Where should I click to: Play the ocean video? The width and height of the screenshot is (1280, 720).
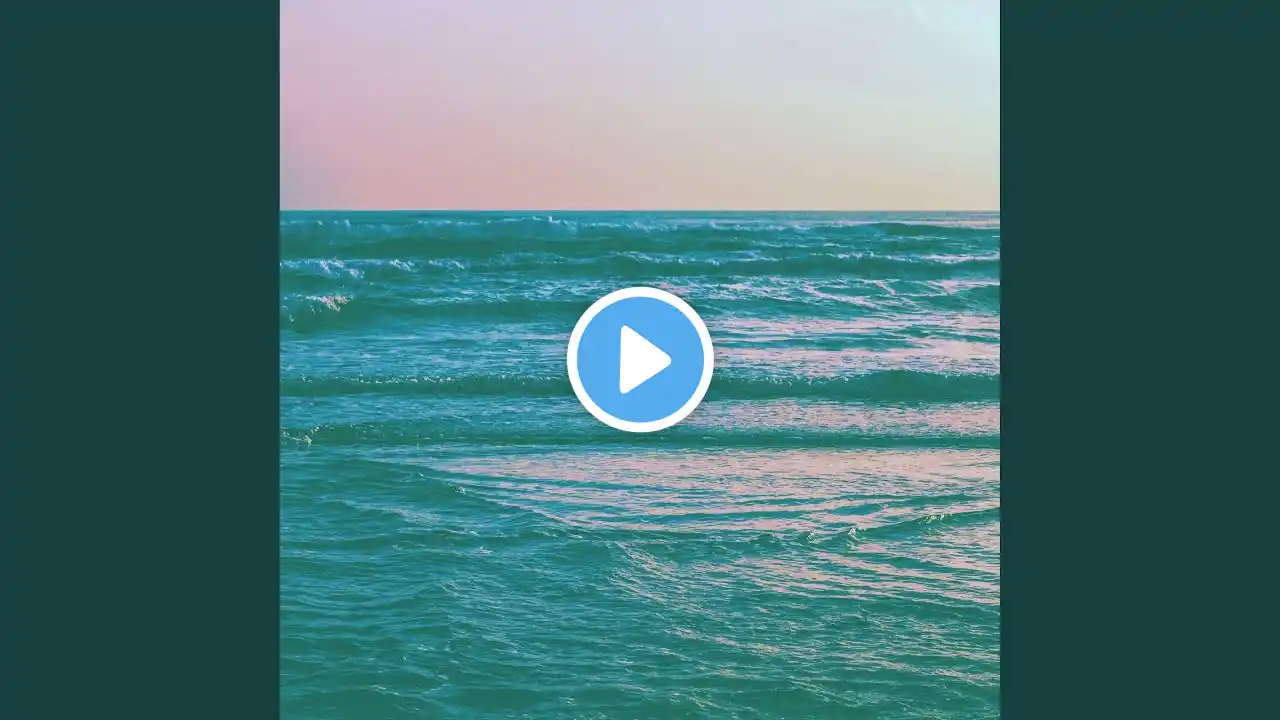coord(640,359)
